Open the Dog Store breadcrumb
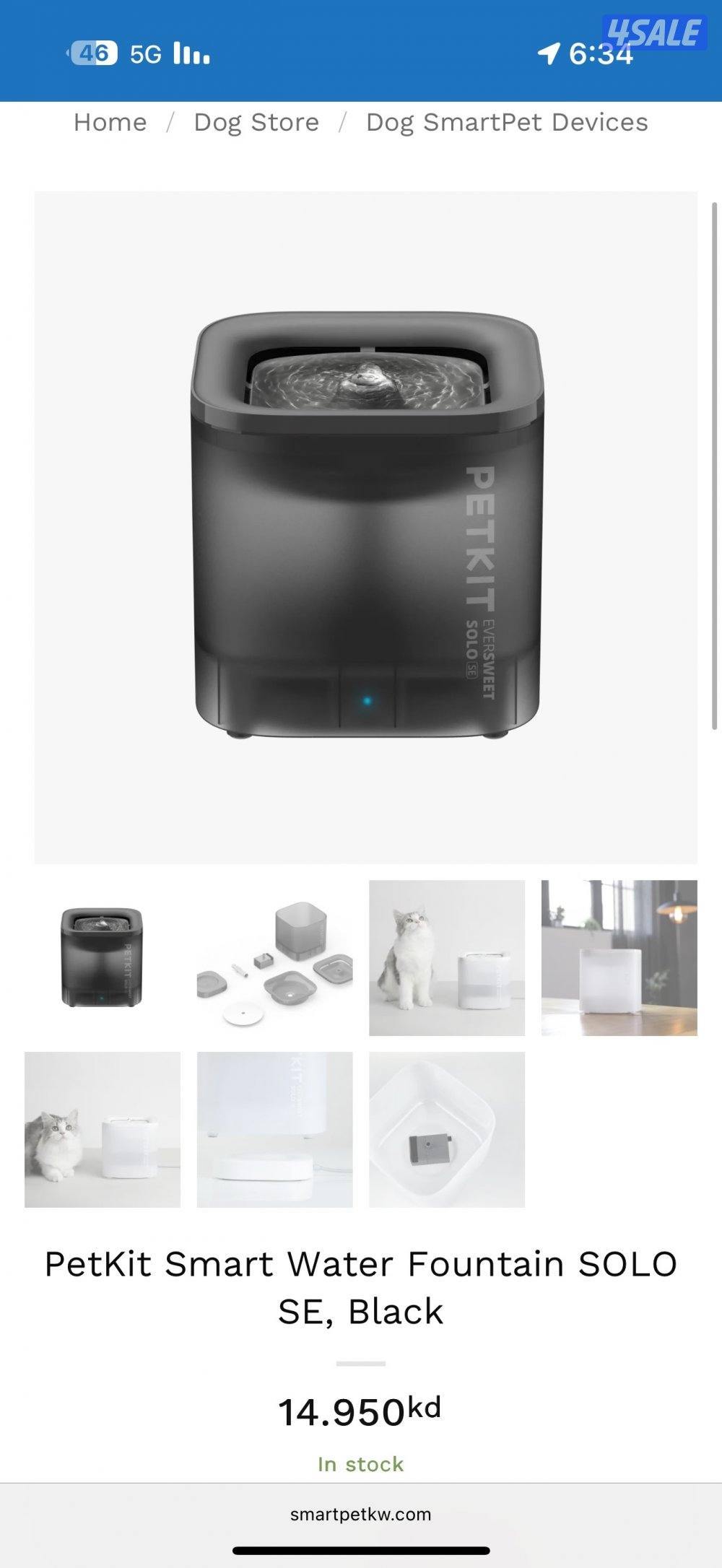The height and width of the screenshot is (1568, 722). point(256,123)
